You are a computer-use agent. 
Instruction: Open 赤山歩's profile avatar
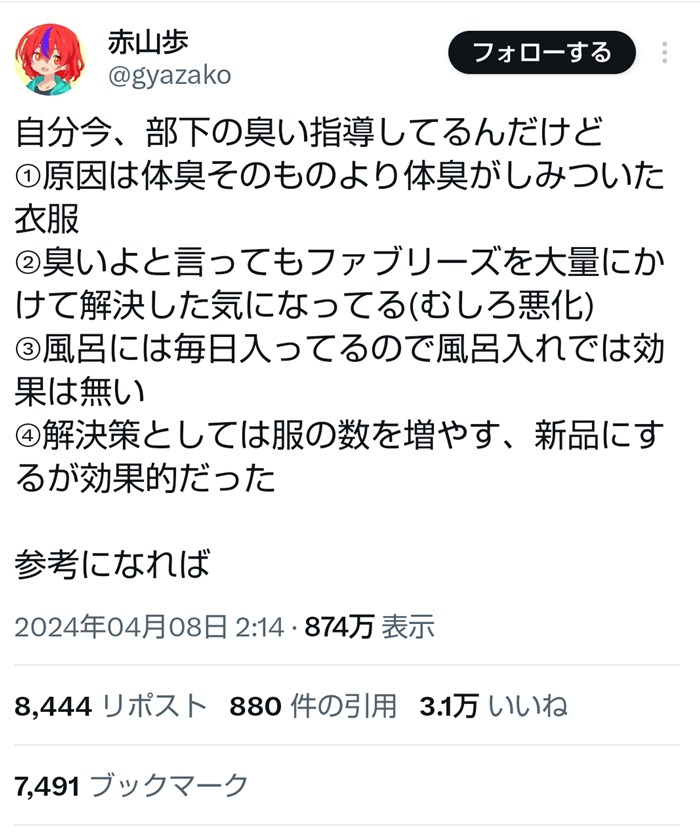50,59
